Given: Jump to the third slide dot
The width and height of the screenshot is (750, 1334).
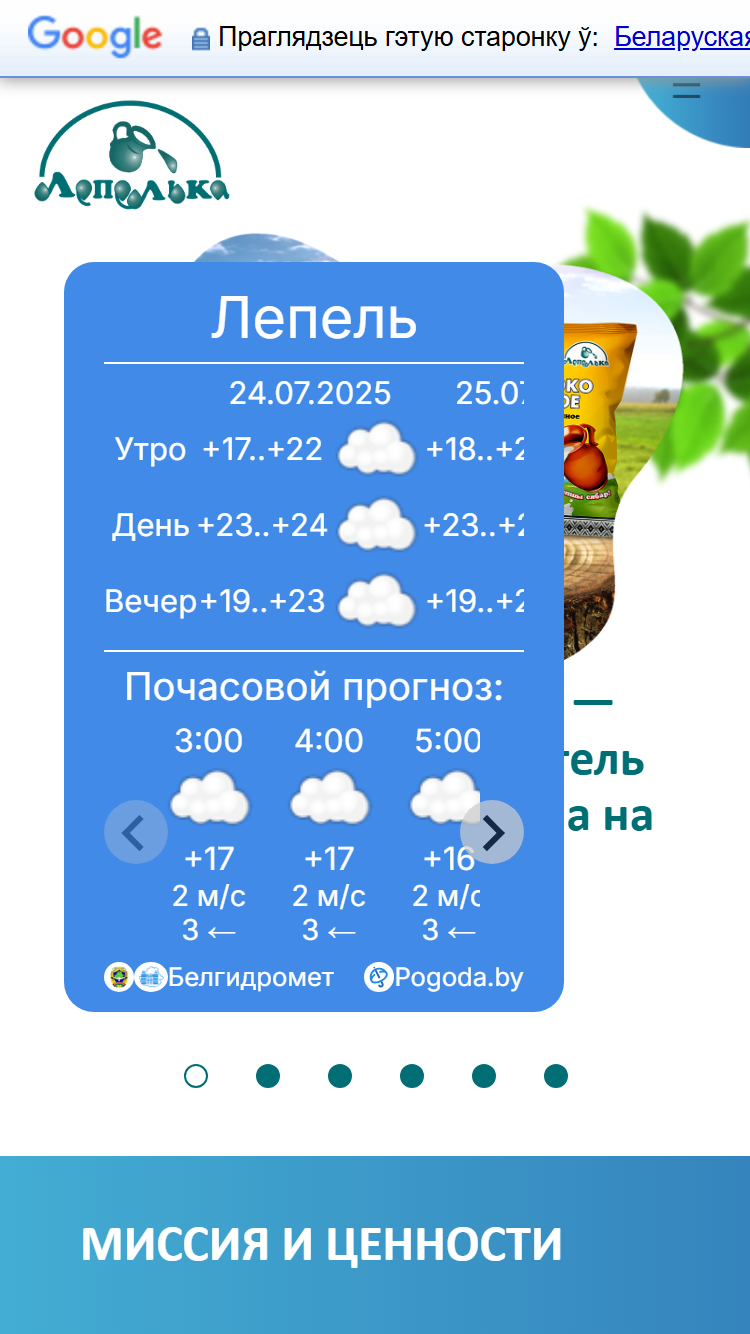Looking at the screenshot, I should (x=340, y=1076).
